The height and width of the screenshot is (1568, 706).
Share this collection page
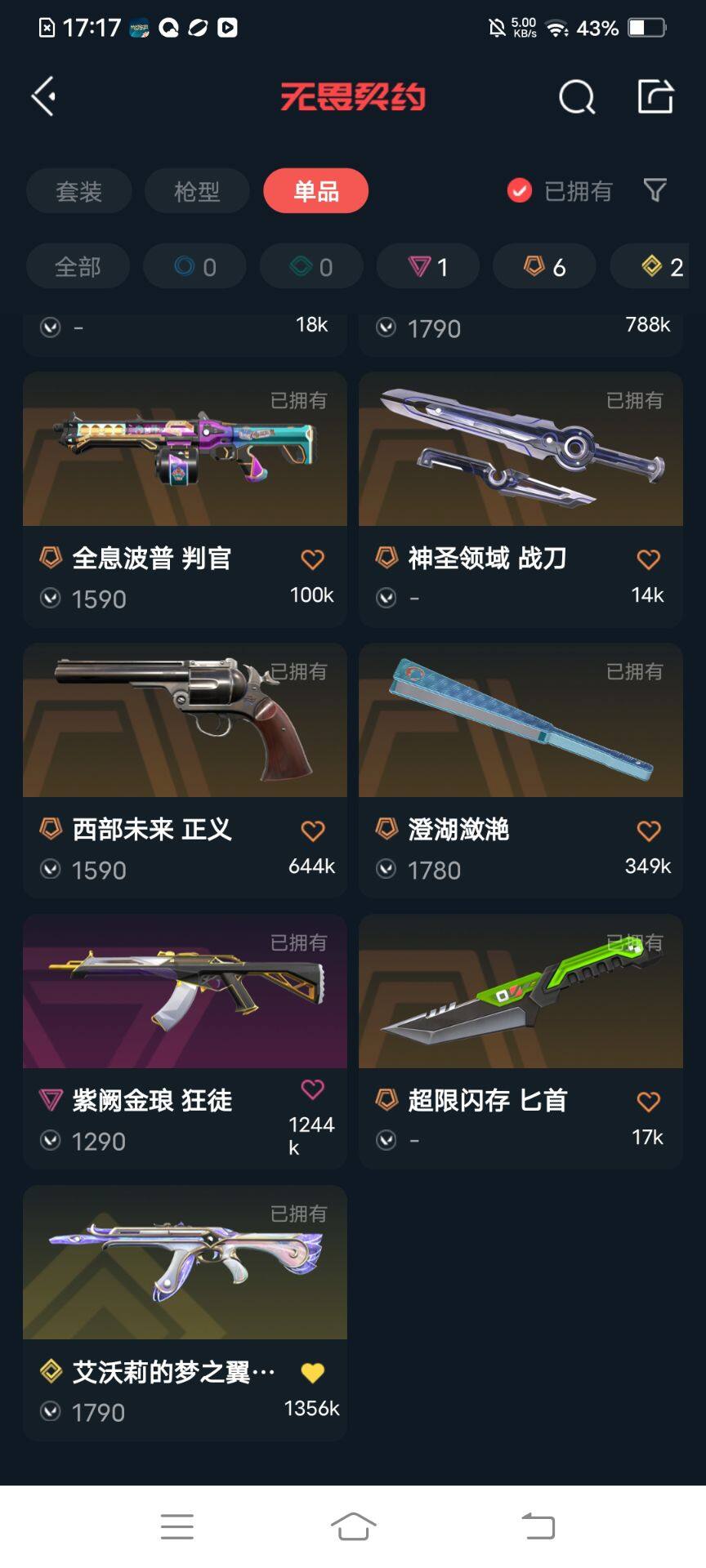coord(655,96)
